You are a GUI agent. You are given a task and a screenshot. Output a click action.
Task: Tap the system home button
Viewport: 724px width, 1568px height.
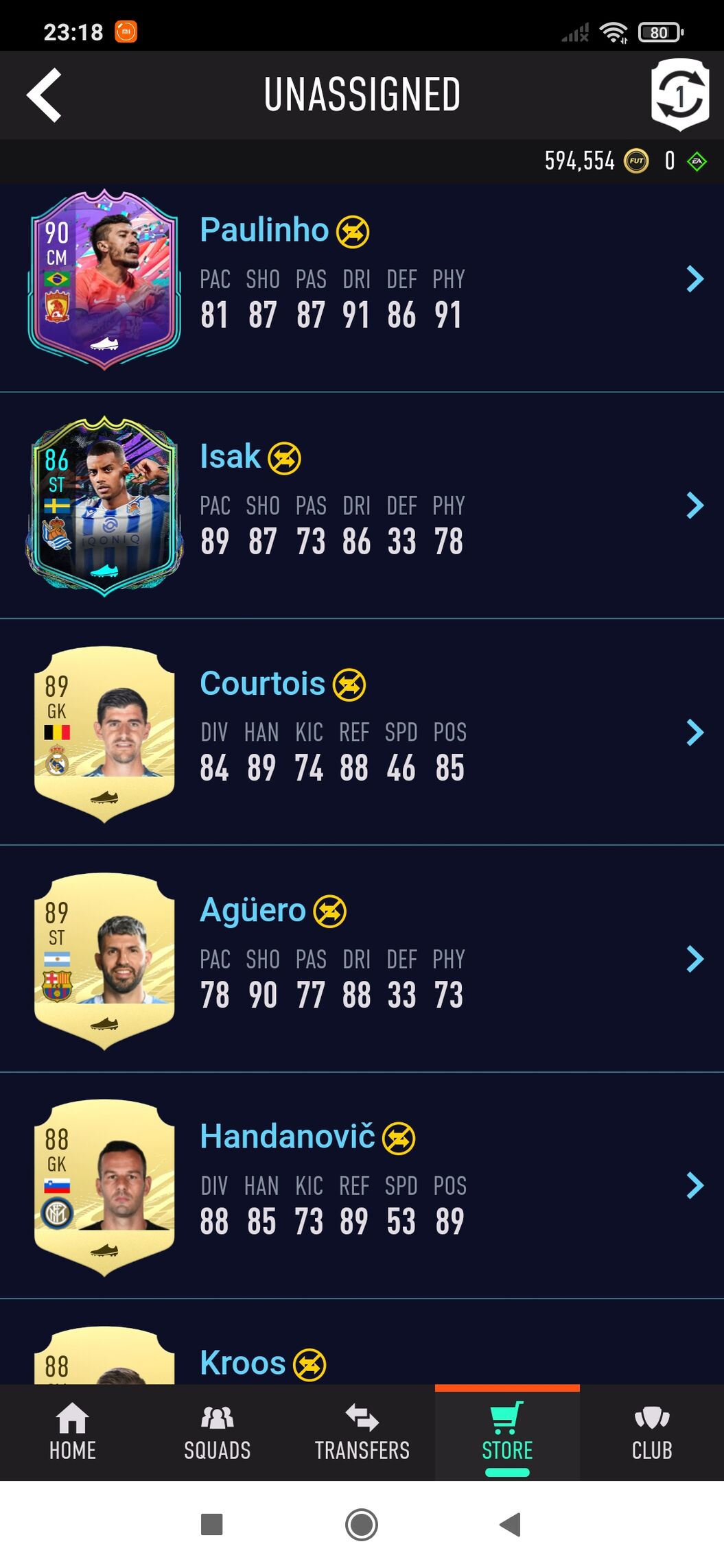(x=362, y=1524)
